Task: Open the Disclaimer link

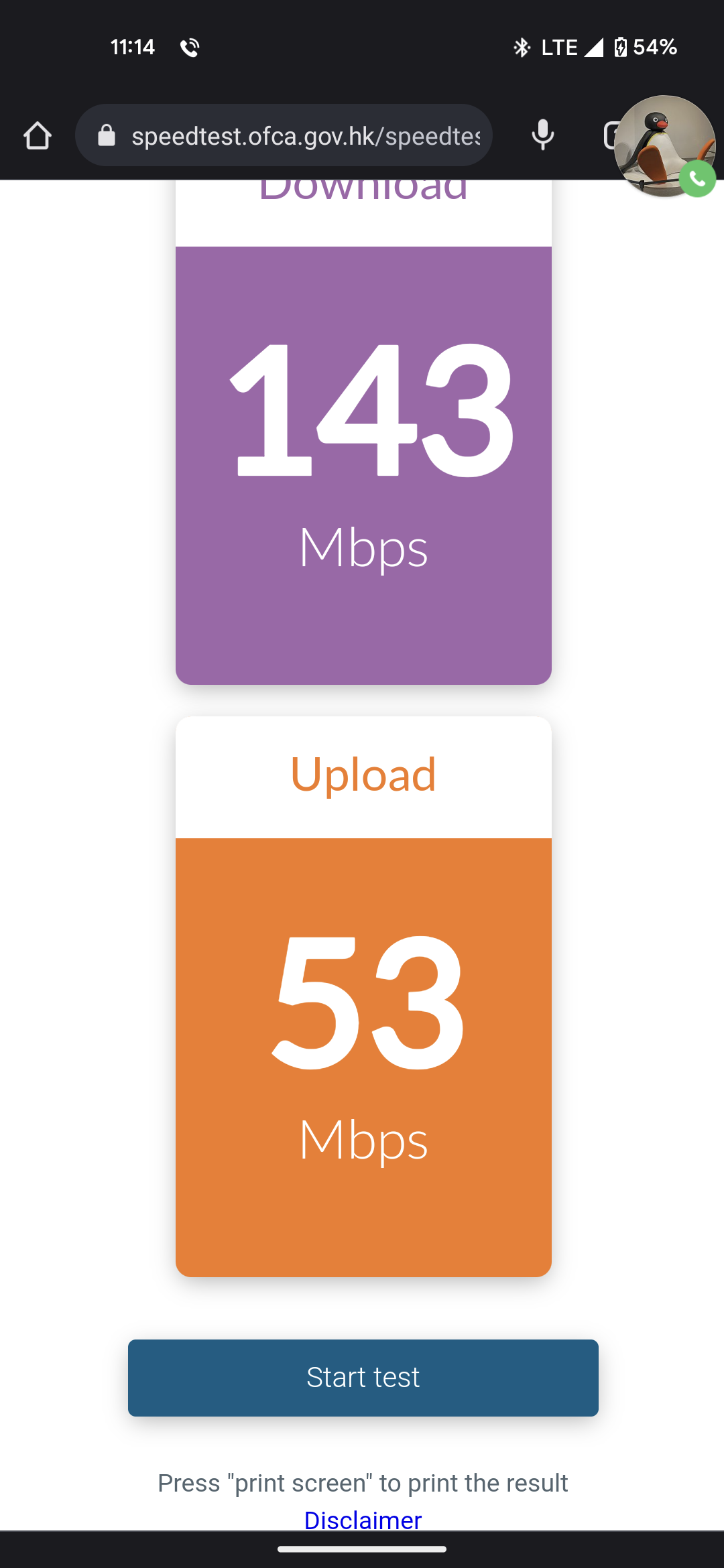Action: pyautogui.click(x=363, y=1520)
